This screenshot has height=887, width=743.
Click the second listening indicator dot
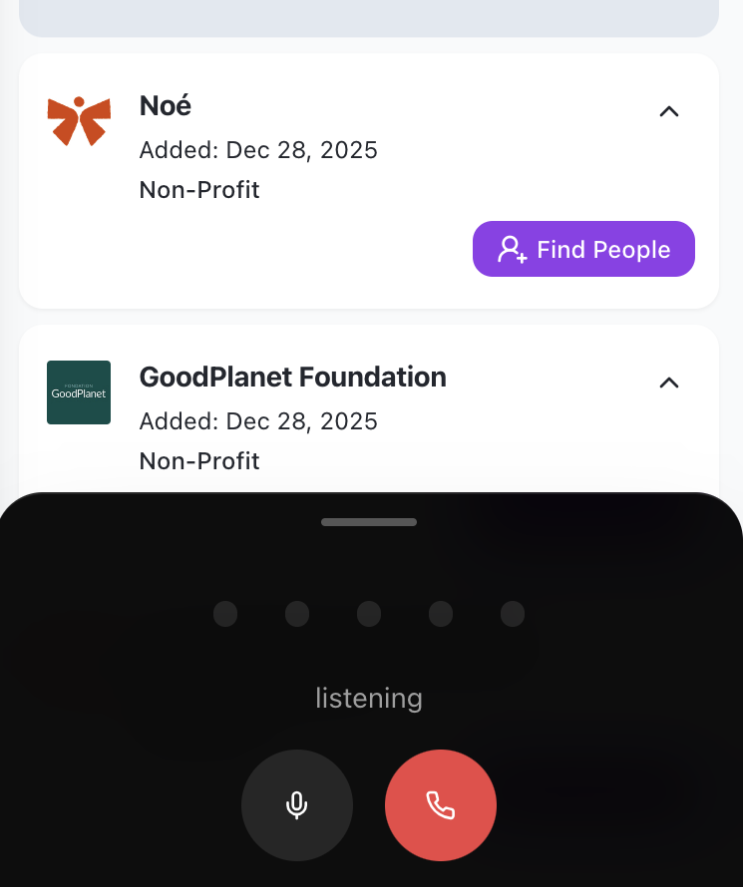coord(296,614)
